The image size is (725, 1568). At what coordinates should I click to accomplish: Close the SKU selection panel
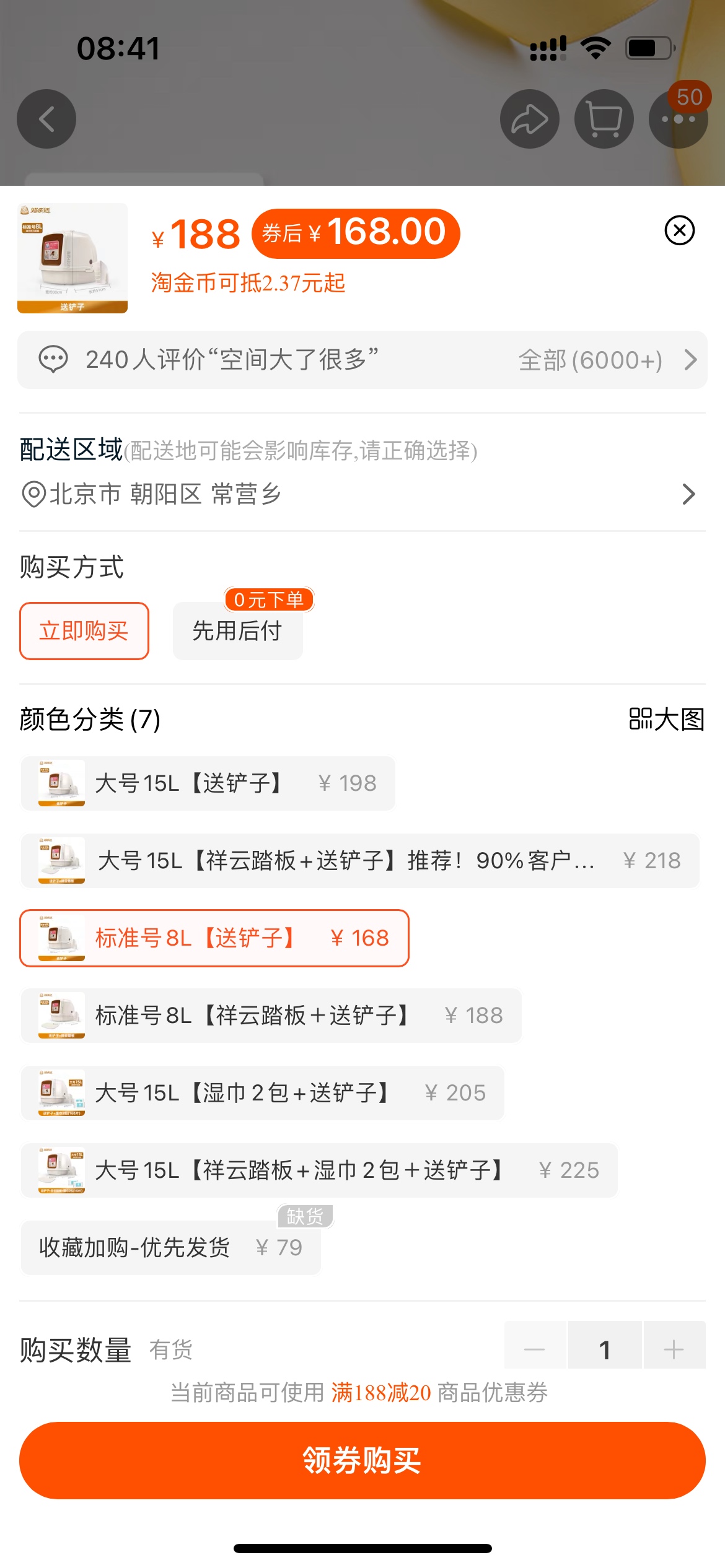tap(680, 230)
